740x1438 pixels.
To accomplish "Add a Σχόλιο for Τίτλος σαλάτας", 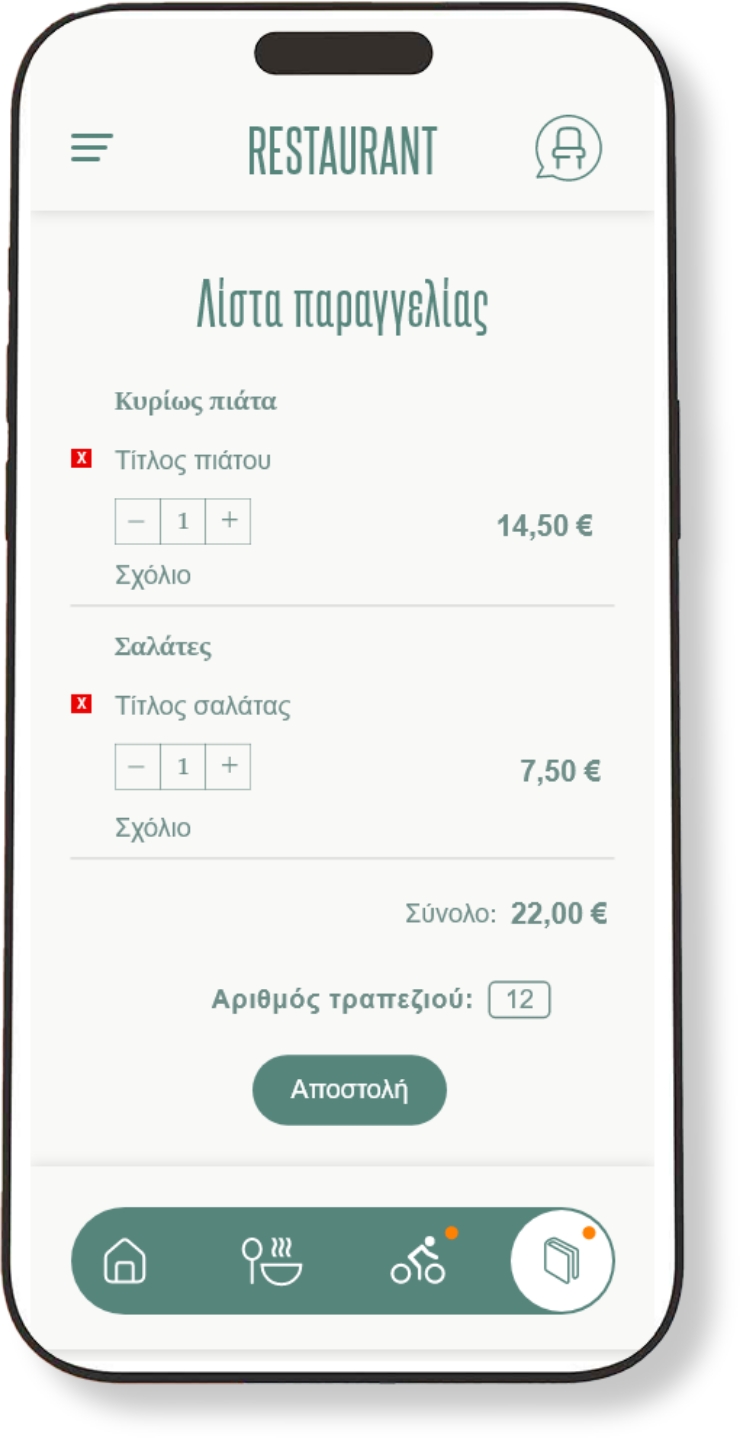I will click(152, 828).
